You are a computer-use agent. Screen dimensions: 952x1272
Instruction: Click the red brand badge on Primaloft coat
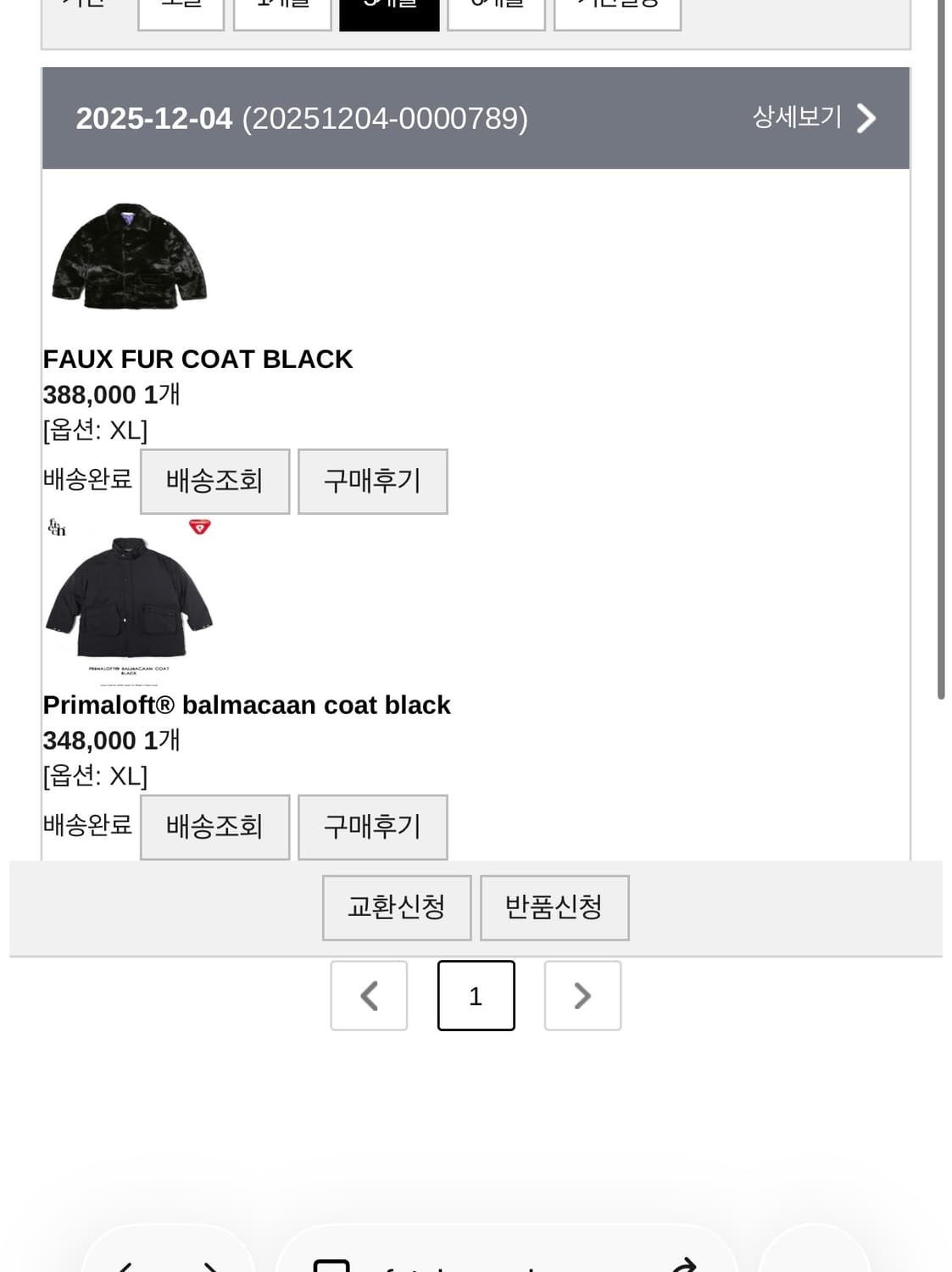point(199,527)
